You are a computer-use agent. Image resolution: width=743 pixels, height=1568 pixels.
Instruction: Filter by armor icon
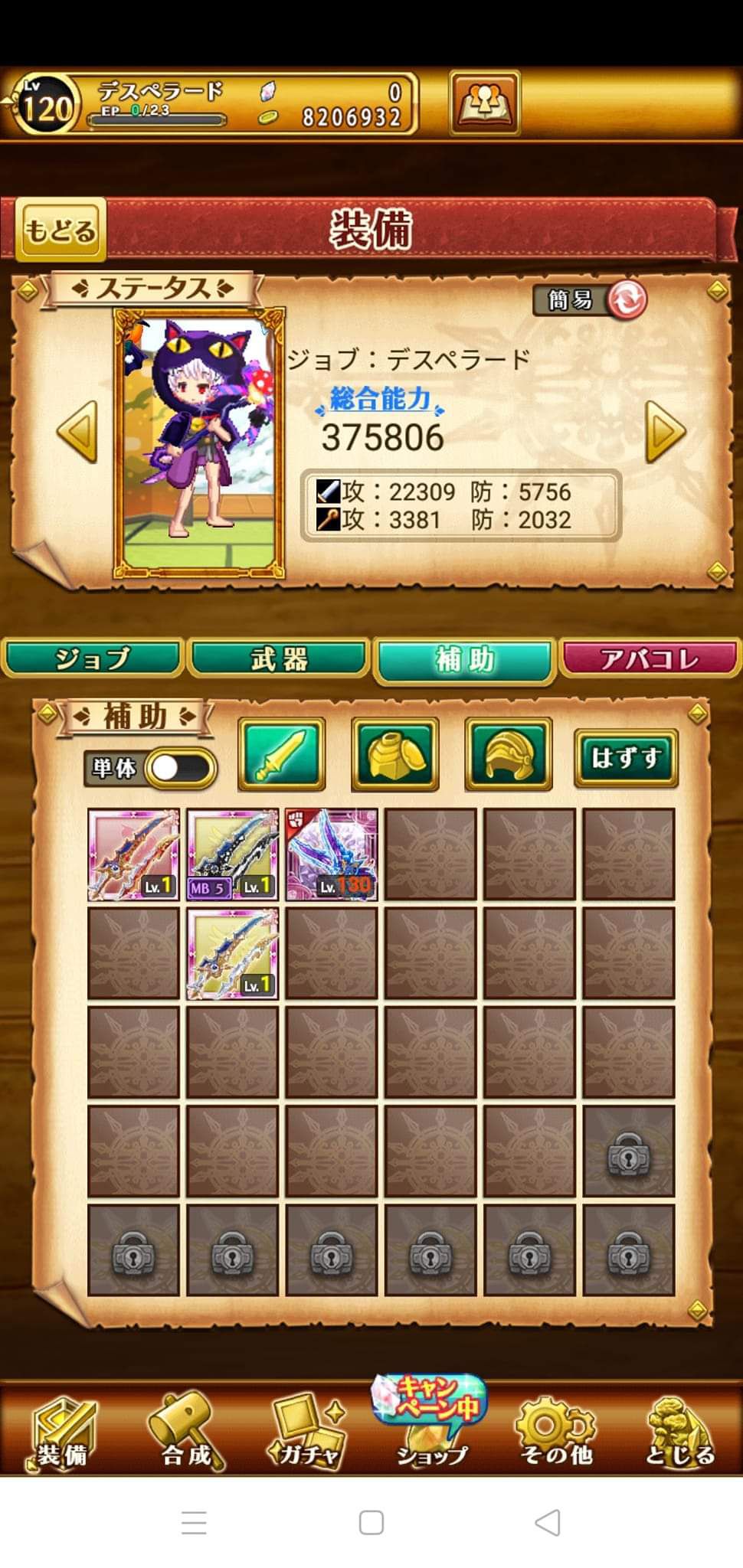[394, 754]
